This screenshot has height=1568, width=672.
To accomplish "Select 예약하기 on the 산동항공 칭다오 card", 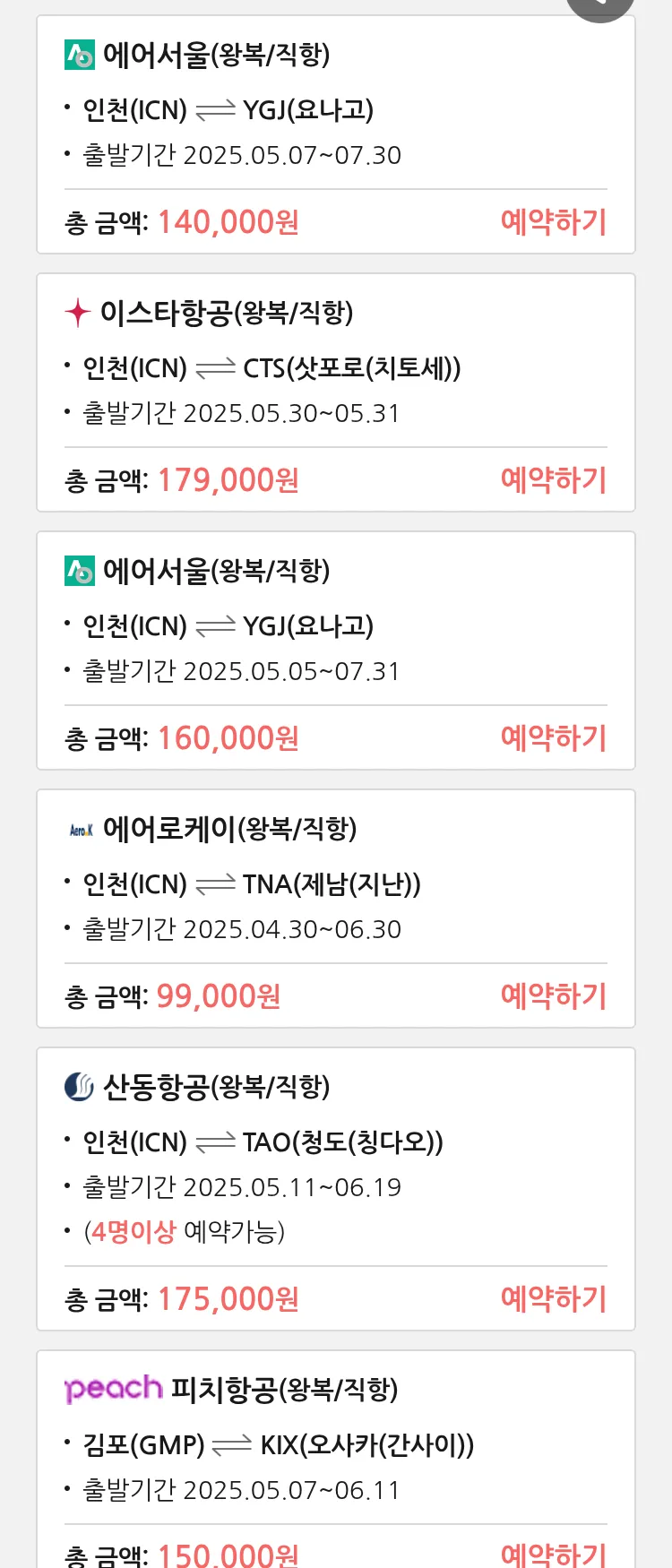I will point(553,1298).
